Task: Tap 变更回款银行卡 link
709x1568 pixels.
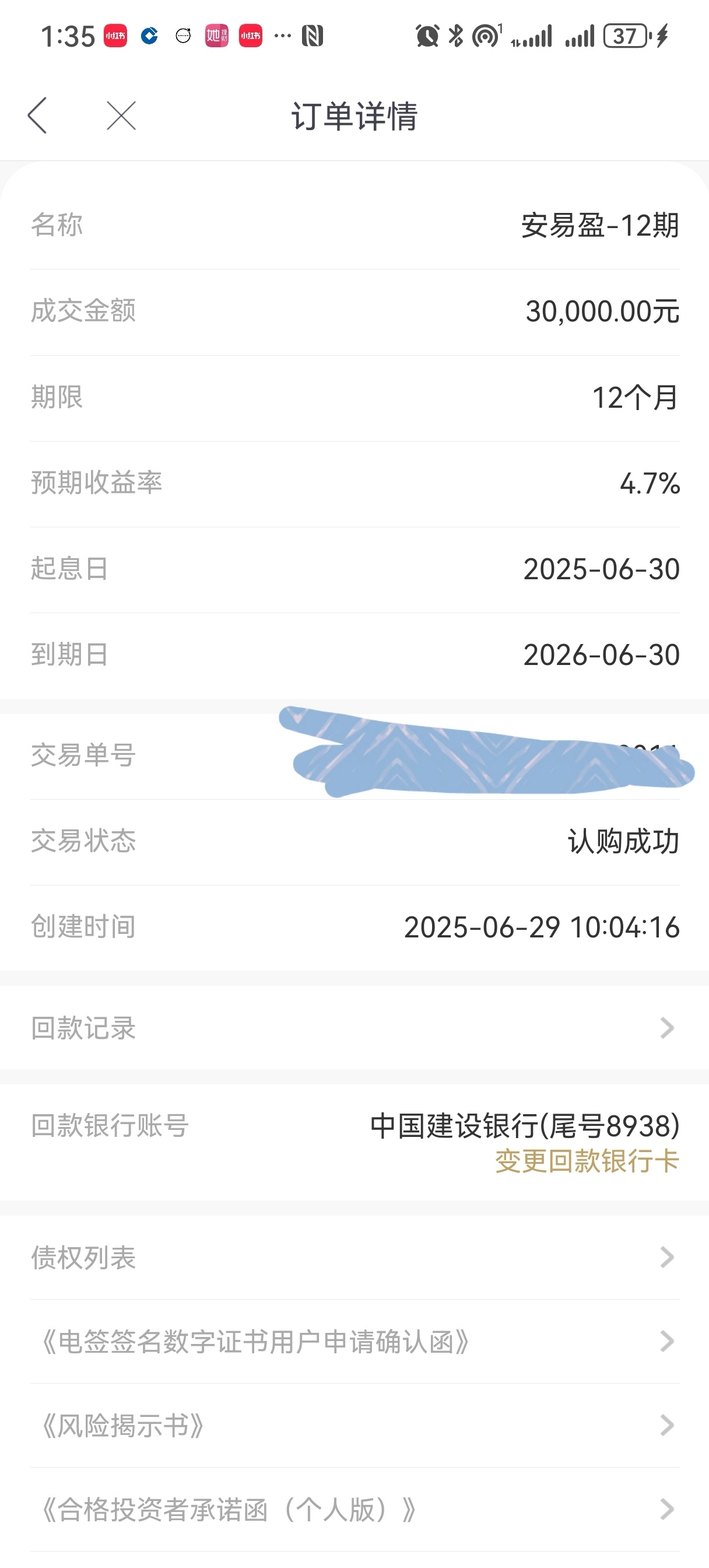Action: pyautogui.click(x=587, y=1161)
